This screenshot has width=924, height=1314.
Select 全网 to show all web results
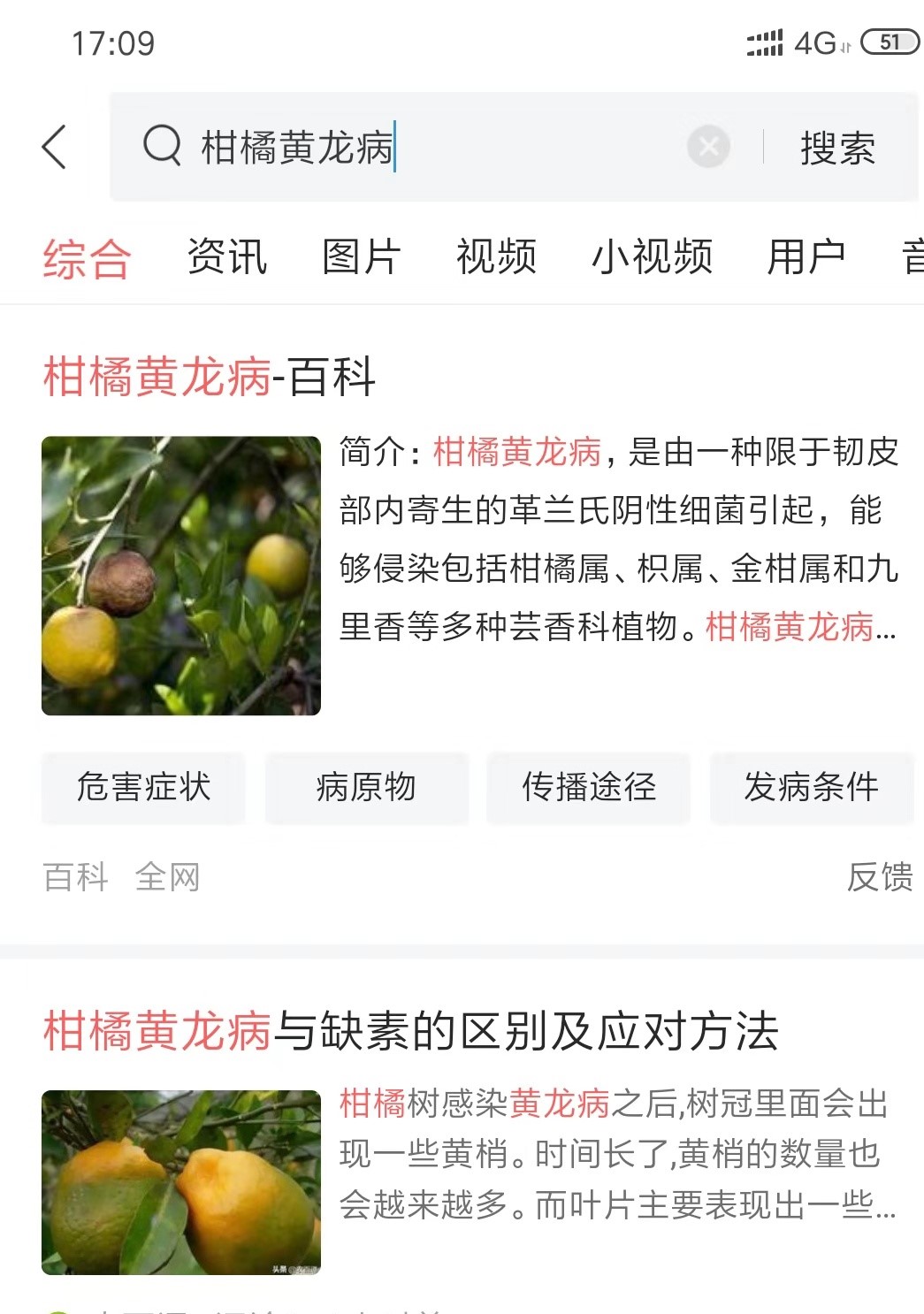[x=169, y=876]
